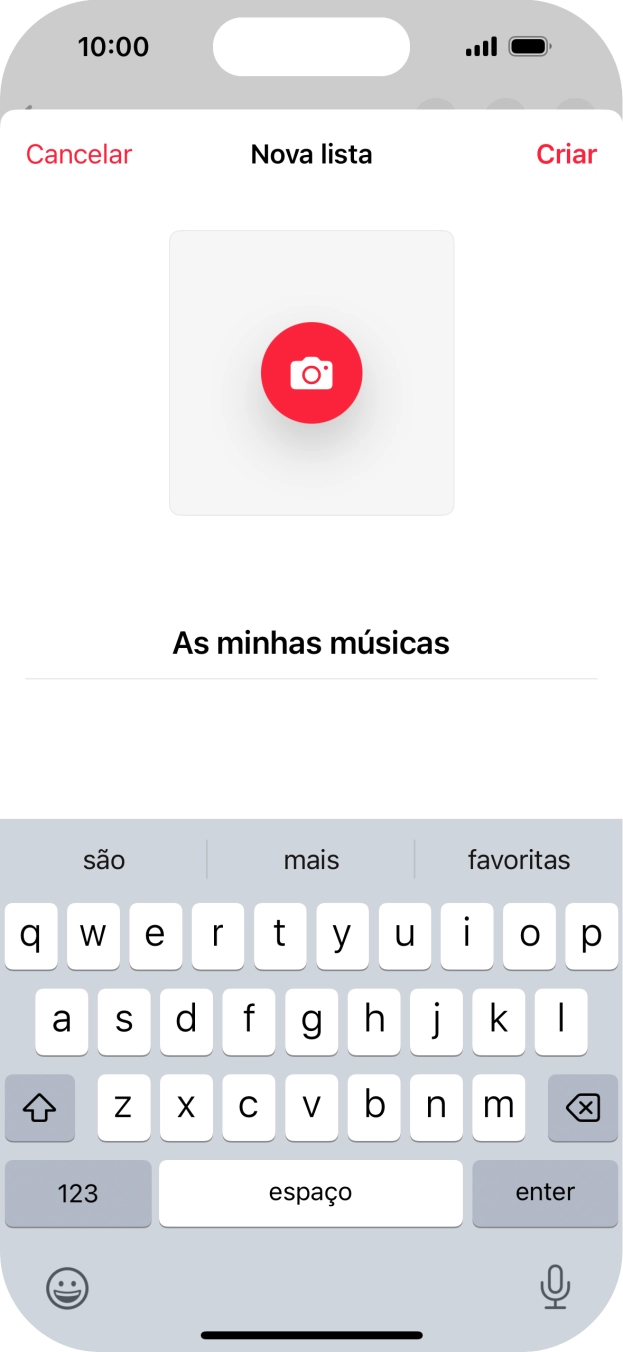
Task: Insert the suggestion "favoritas"
Action: tap(518, 860)
